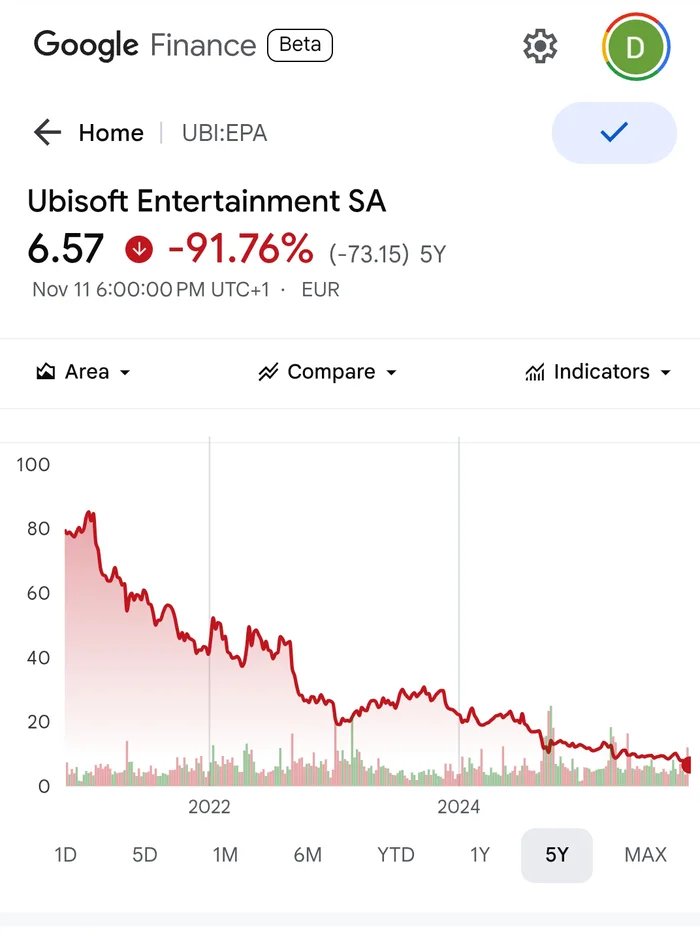700x936 pixels.
Task: Select the YTD range
Action: pyautogui.click(x=396, y=855)
